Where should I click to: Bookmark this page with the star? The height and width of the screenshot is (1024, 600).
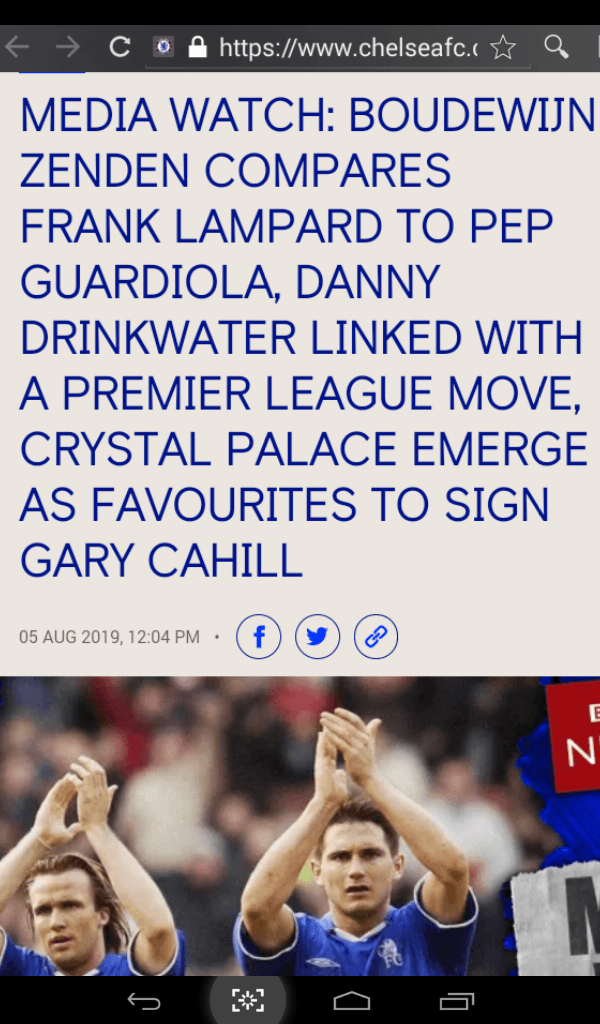click(503, 47)
